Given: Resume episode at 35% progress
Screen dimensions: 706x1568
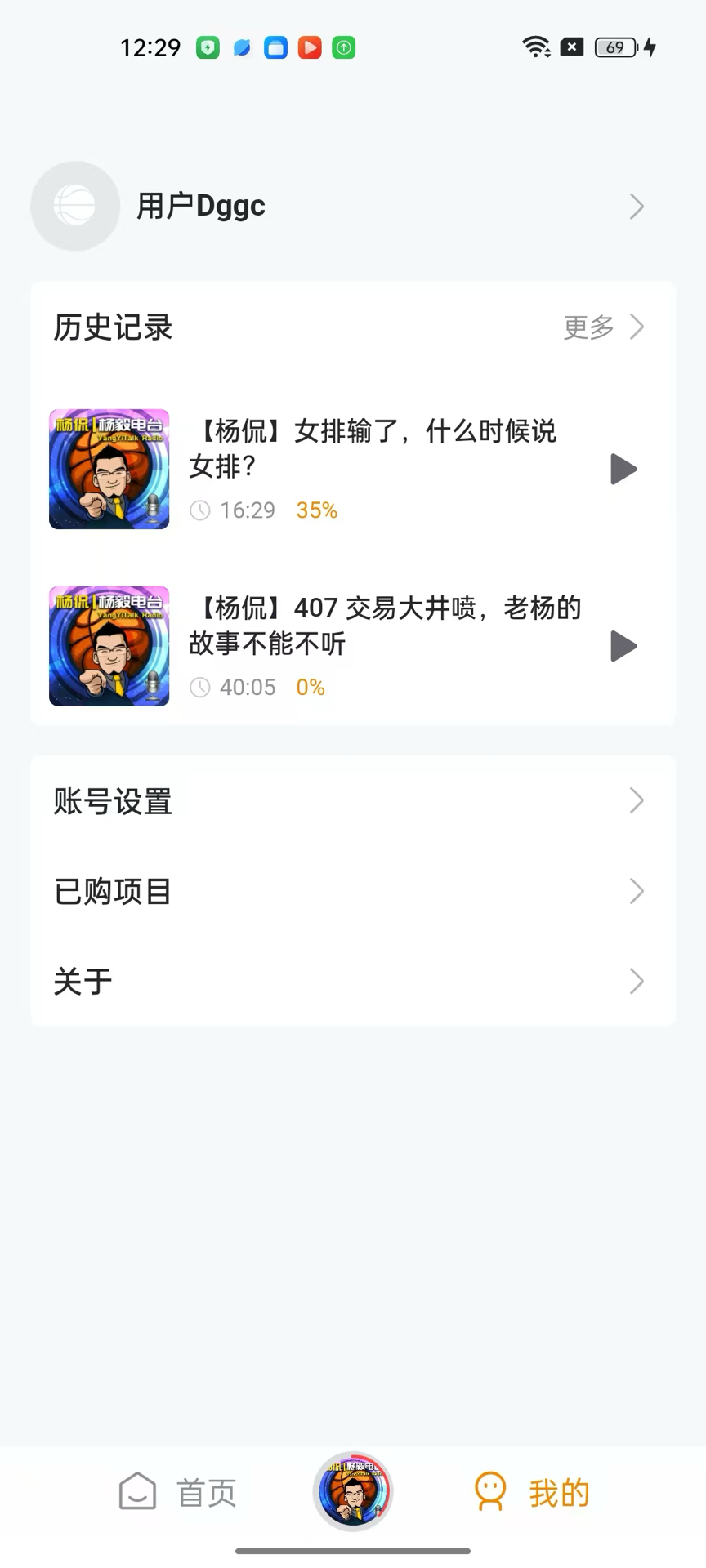Looking at the screenshot, I should [316, 510].
